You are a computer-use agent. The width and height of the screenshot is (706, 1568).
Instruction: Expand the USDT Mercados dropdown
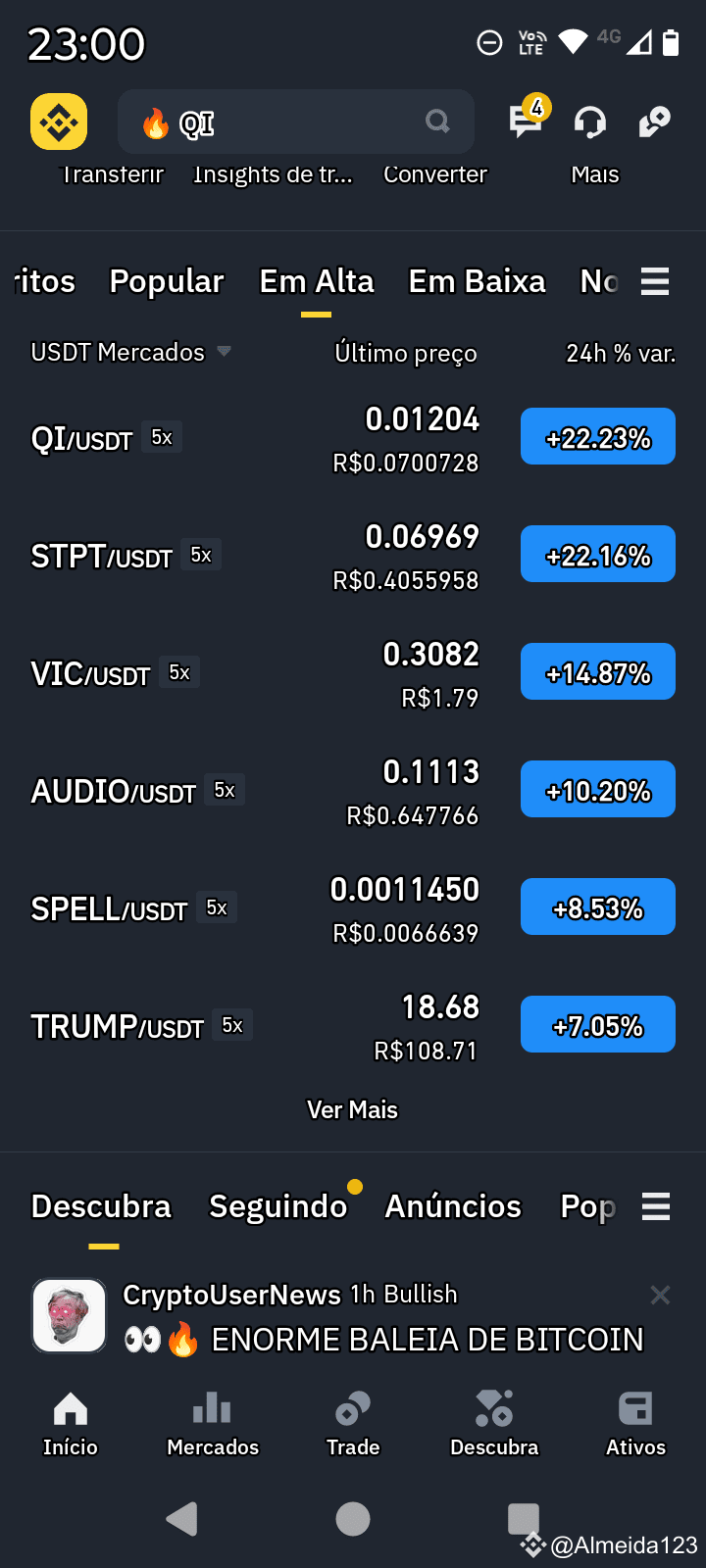pyautogui.click(x=130, y=352)
